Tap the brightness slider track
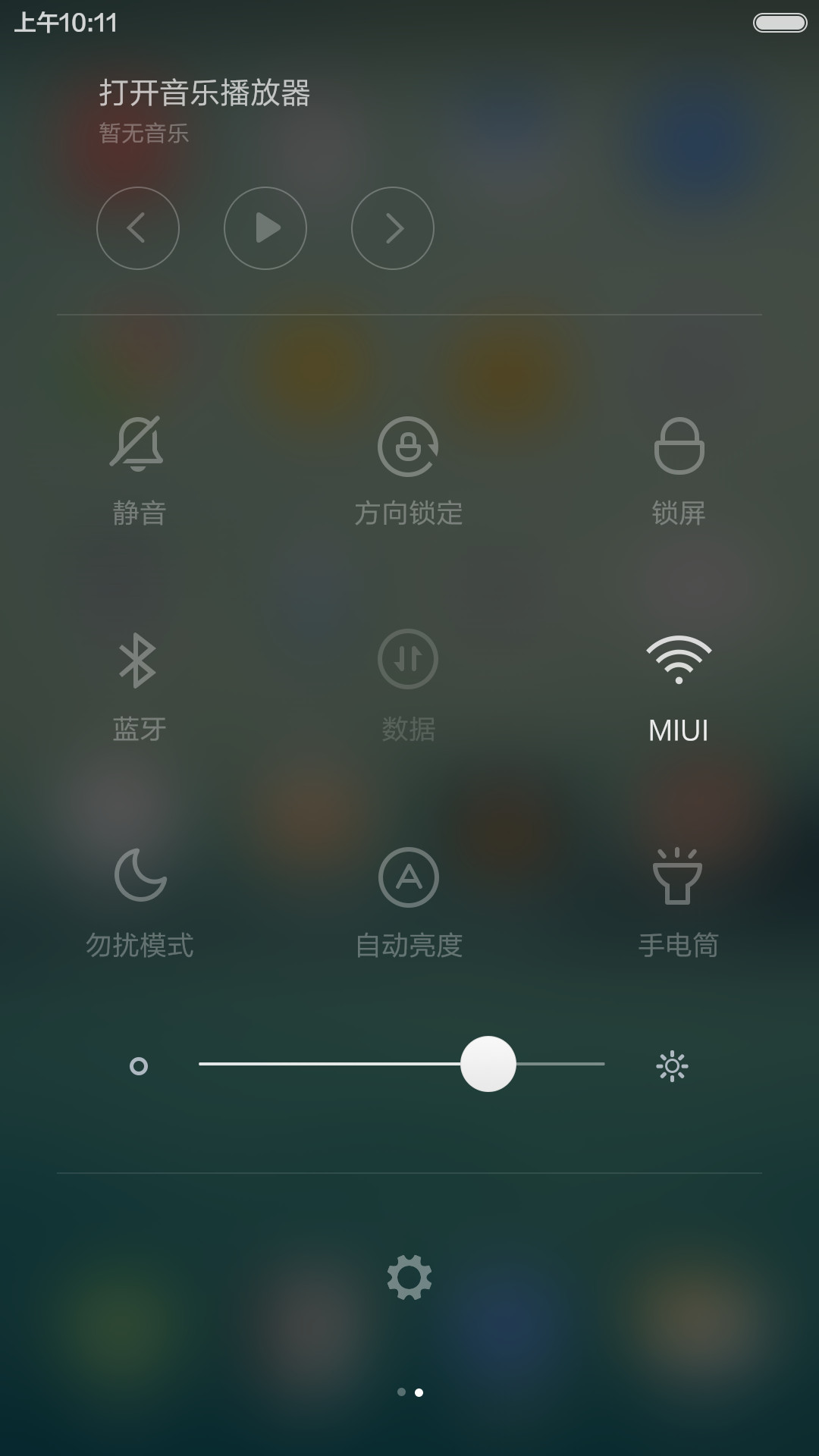 pos(402,1064)
